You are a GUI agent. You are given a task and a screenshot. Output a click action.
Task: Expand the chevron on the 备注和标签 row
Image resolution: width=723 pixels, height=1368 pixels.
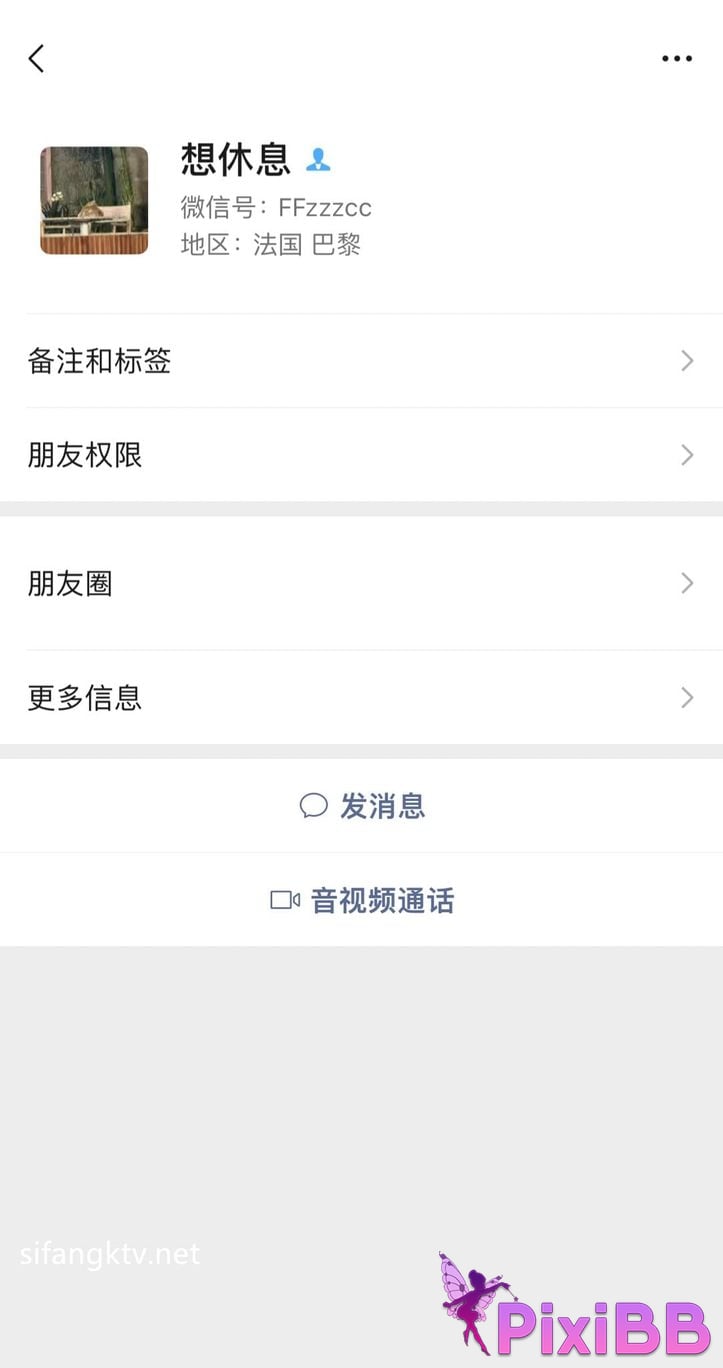pos(687,361)
